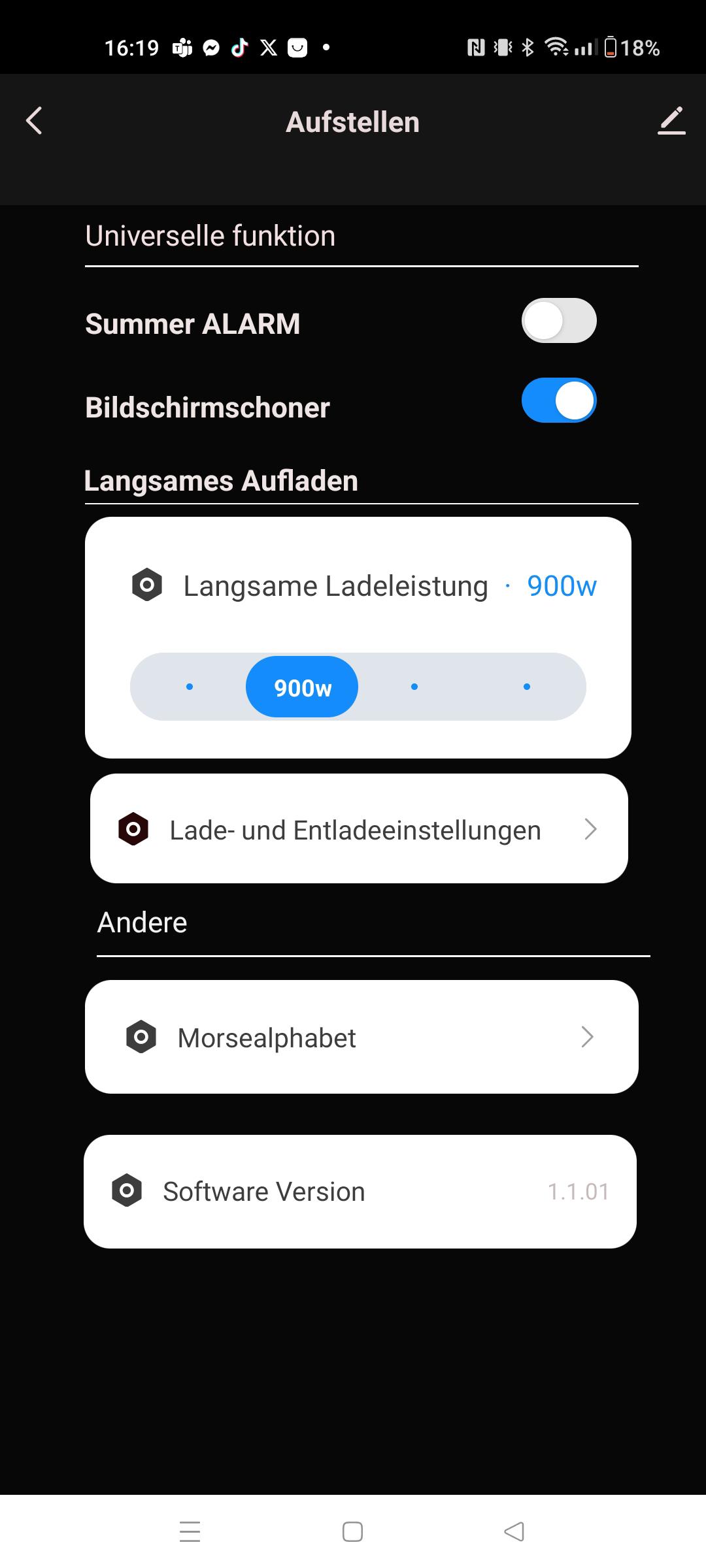Choose the third charging power option
The image size is (706, 1568).
[x=414, y=687]
